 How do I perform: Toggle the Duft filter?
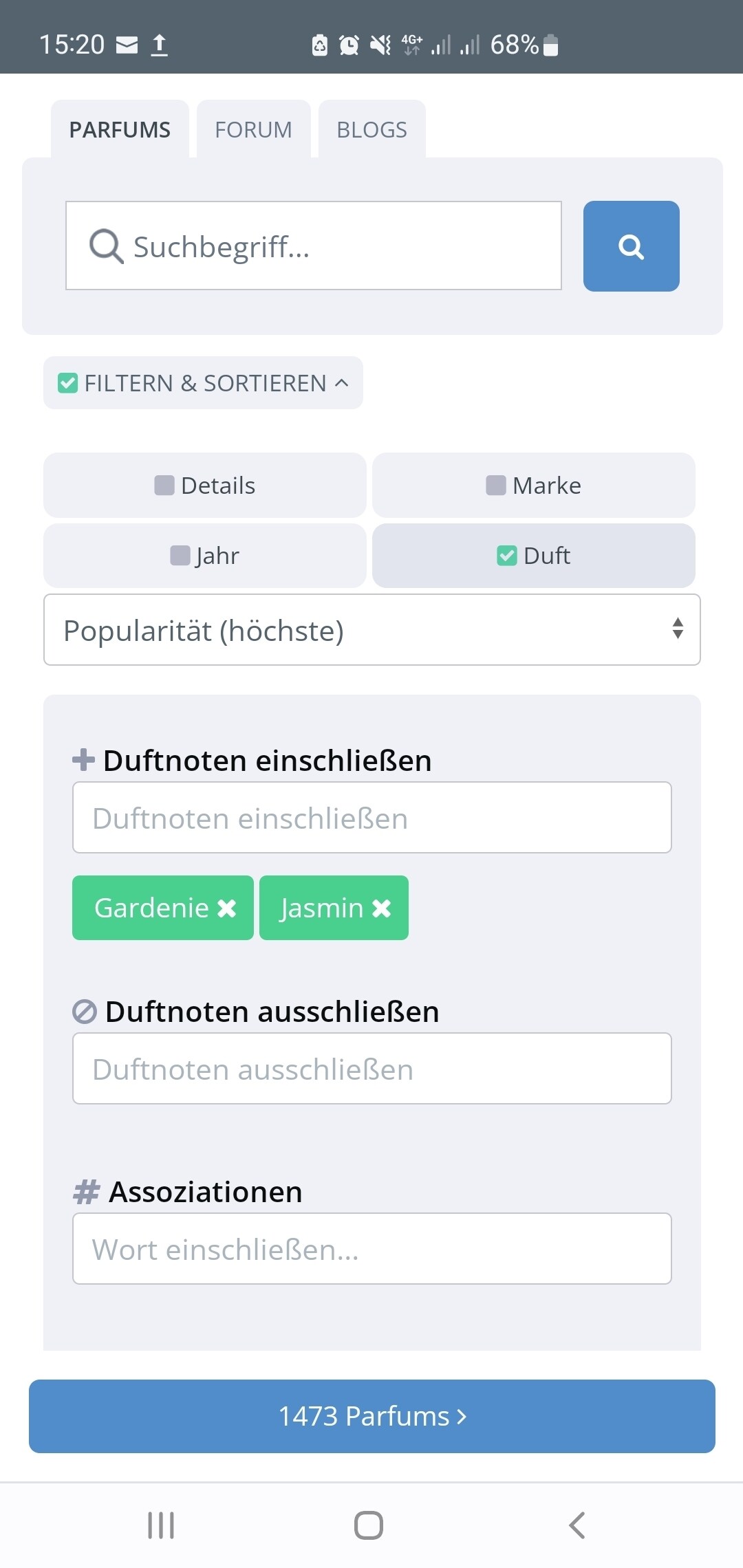pyautogui.click(x=533, y=556)
